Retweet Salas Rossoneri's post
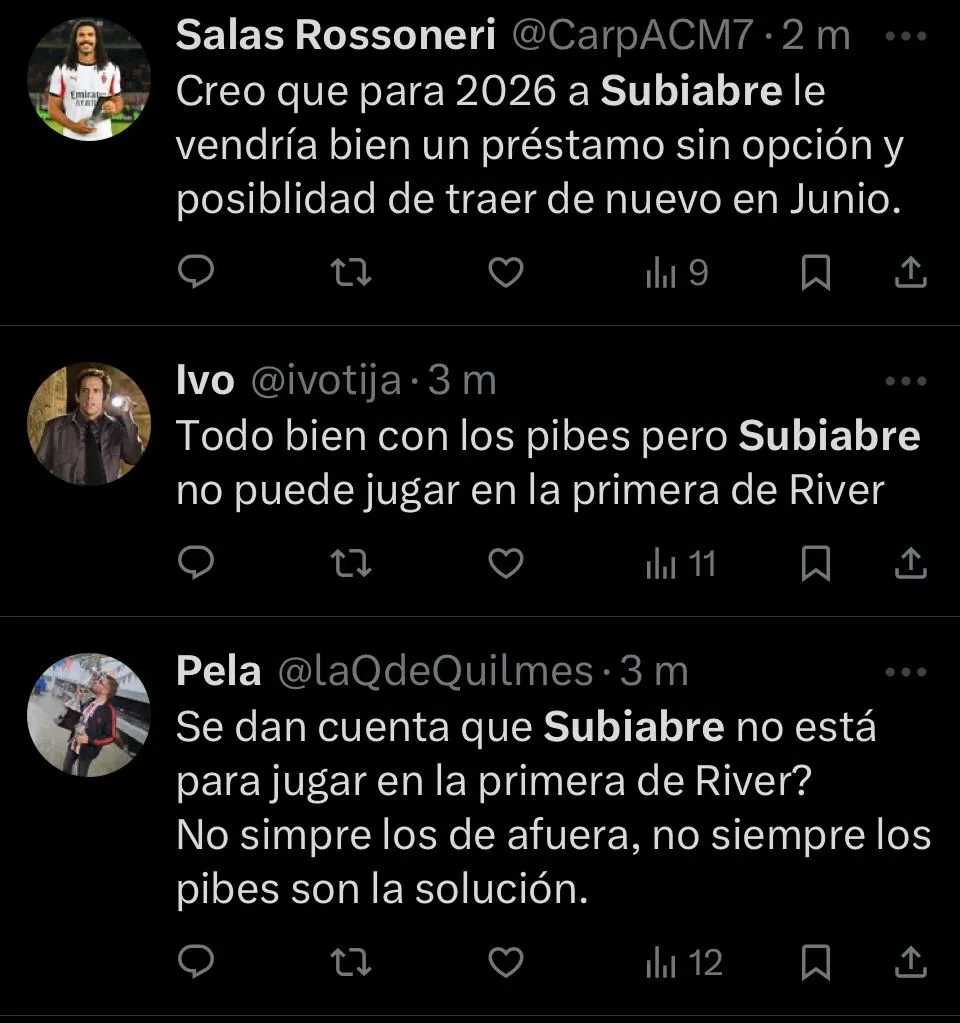The height and width of the screenshot is (1023, 960). [x=351, y=273]
